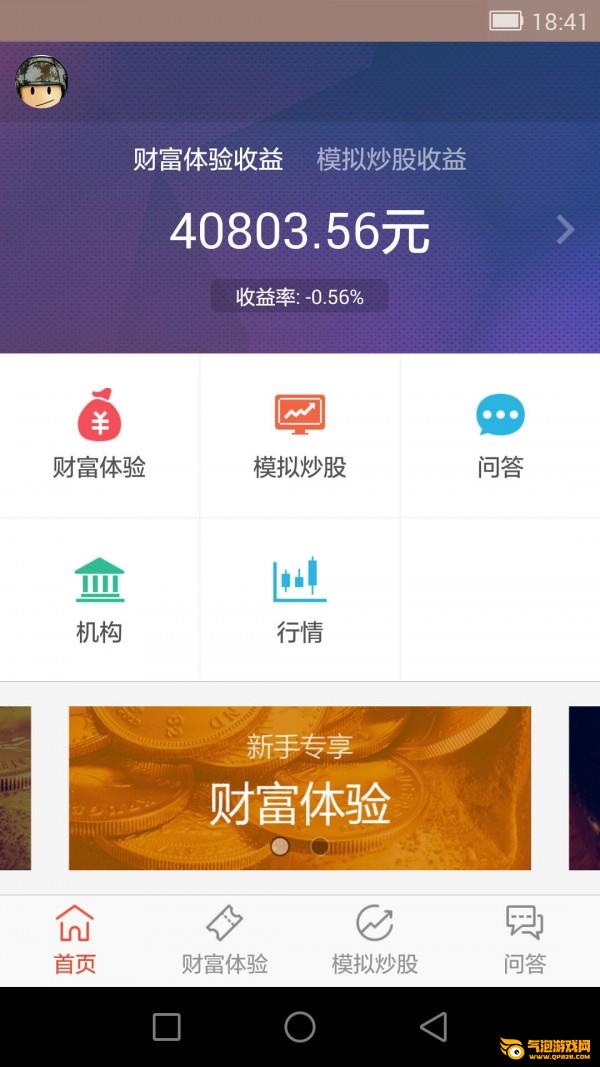Open 行情 market quotes grid item
This screenshot has width=600, height=1067.
point(299,600)
